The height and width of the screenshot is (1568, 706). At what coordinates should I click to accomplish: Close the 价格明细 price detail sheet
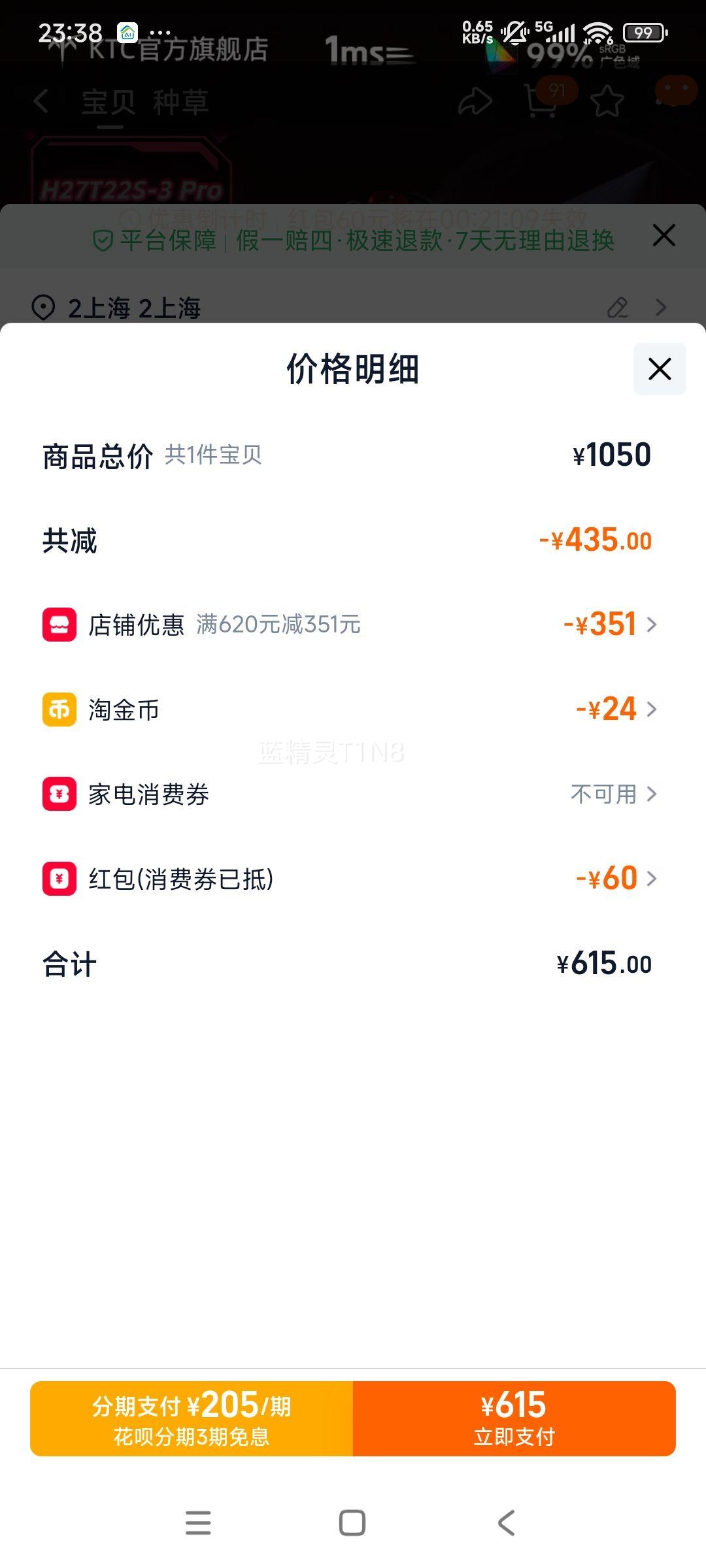tap(659, 369)
